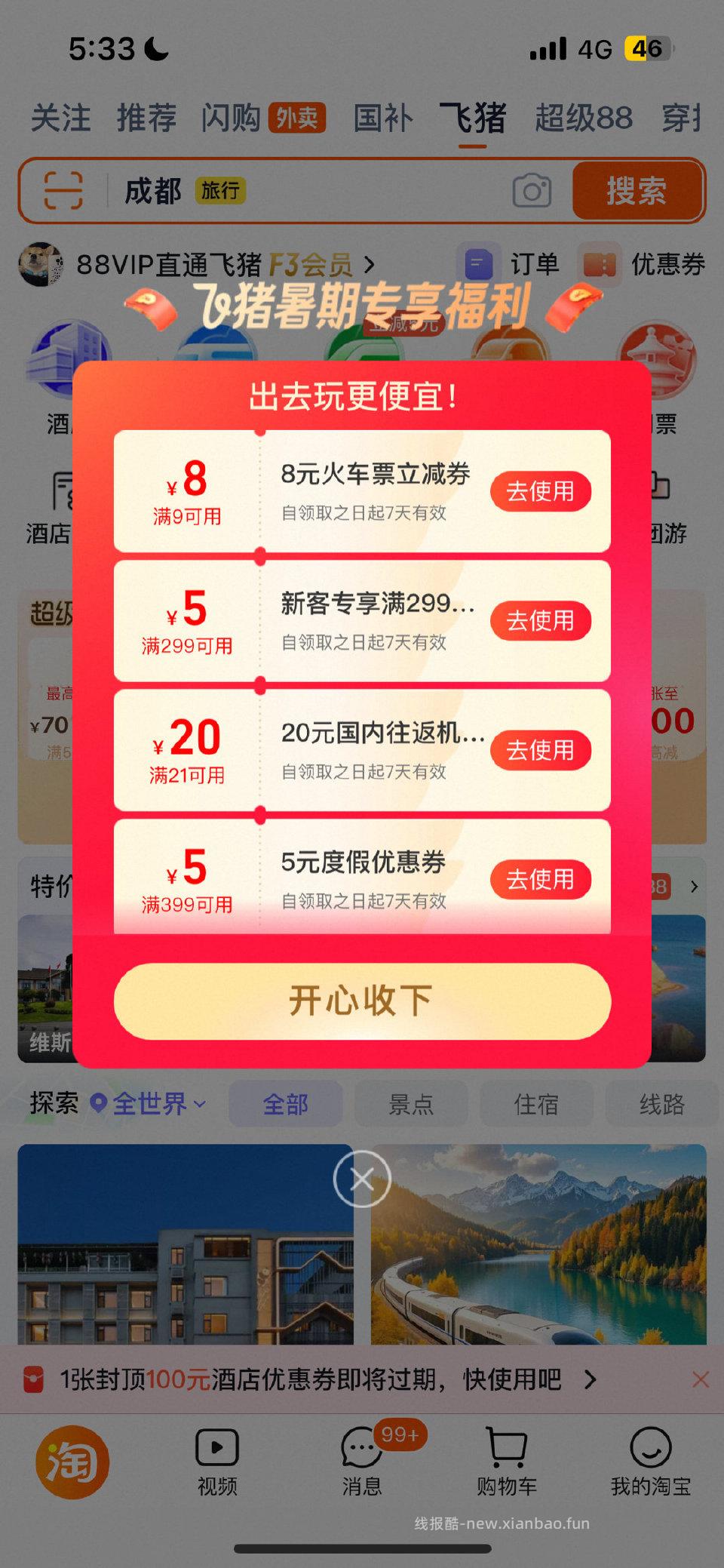Open the QR scan icon beside search field
Screen dimensions: 724x1568
click(64, 192)
